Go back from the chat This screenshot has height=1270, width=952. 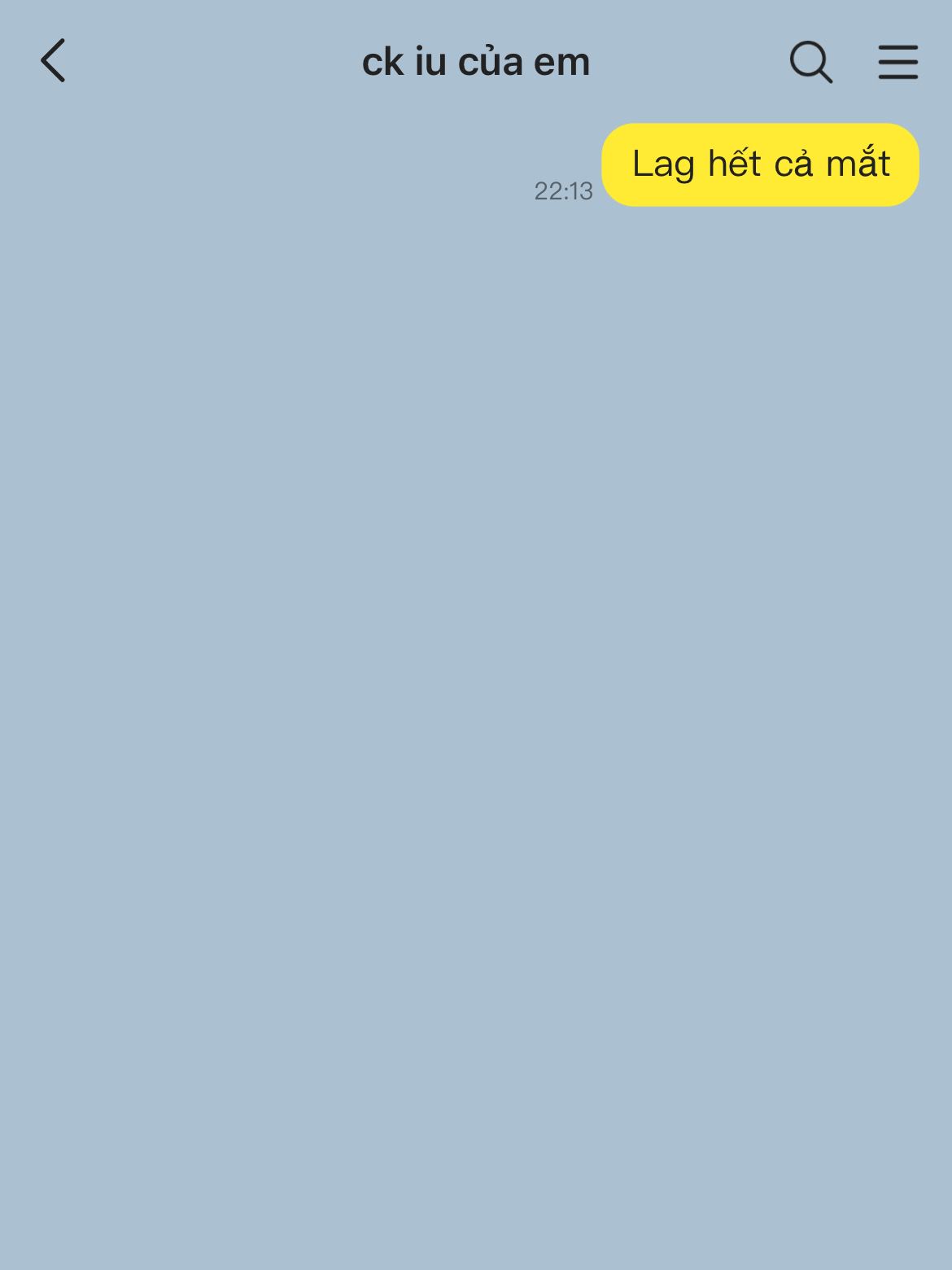click(x=53, y=61)
